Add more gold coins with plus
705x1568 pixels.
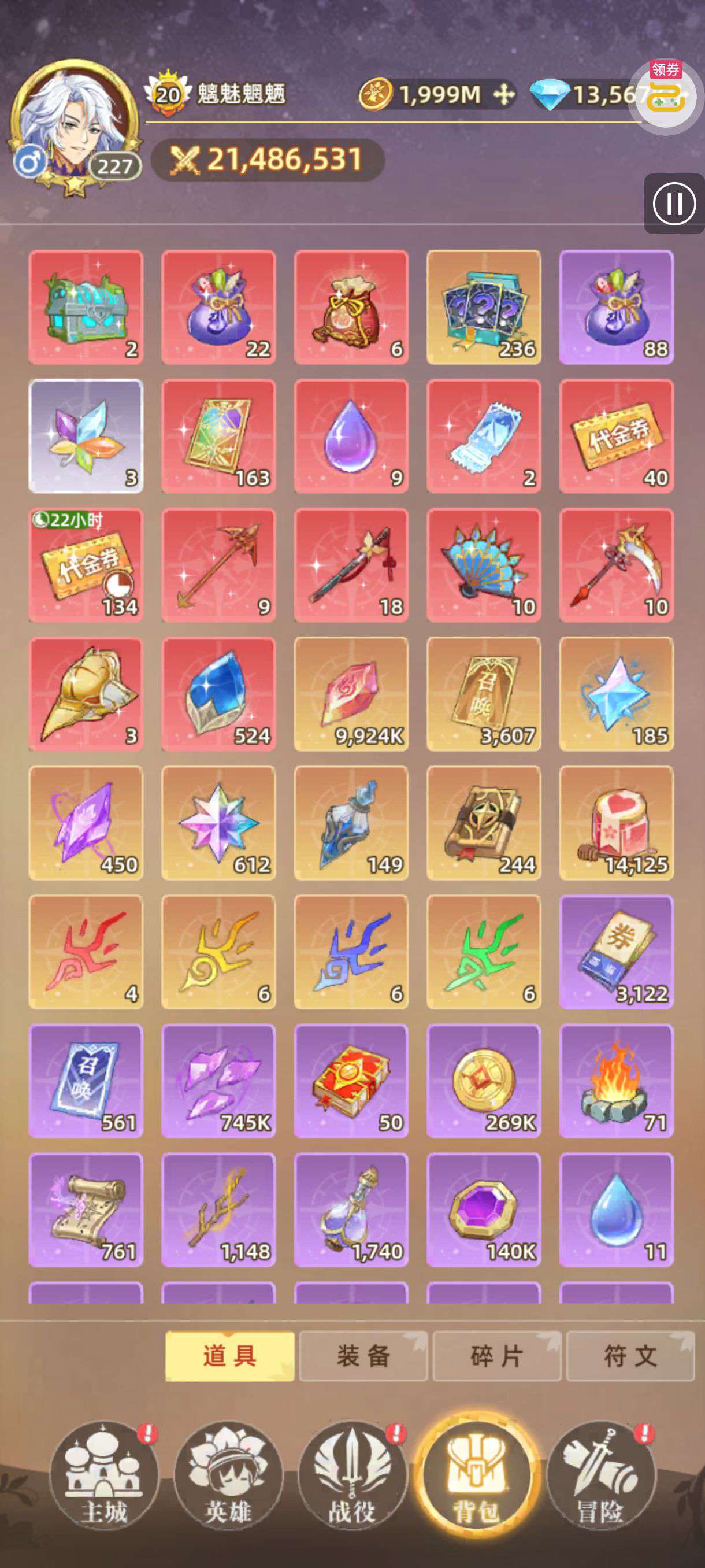(503, 94)
